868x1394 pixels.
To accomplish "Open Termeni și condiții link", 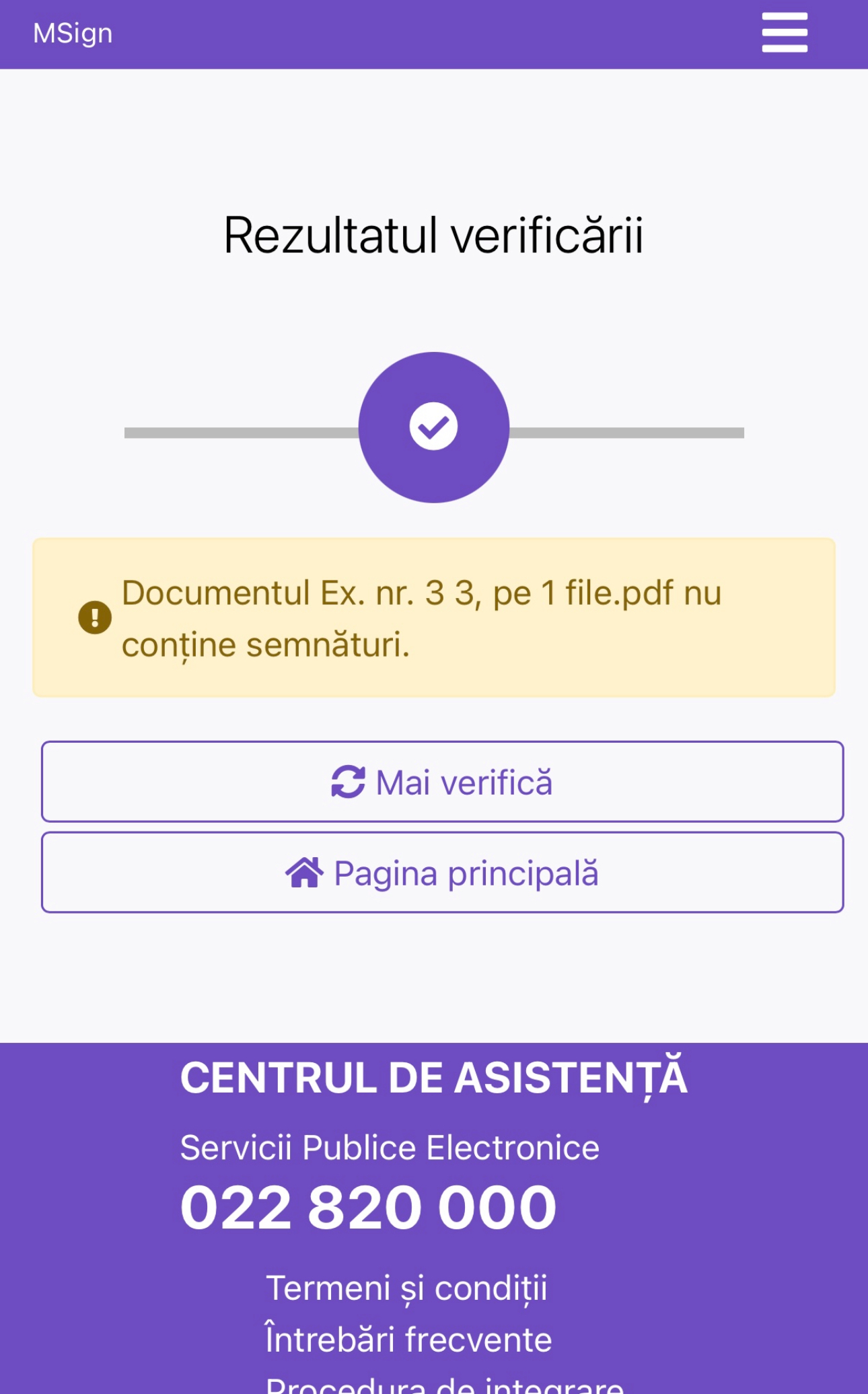I will (x=406, y=1288).
